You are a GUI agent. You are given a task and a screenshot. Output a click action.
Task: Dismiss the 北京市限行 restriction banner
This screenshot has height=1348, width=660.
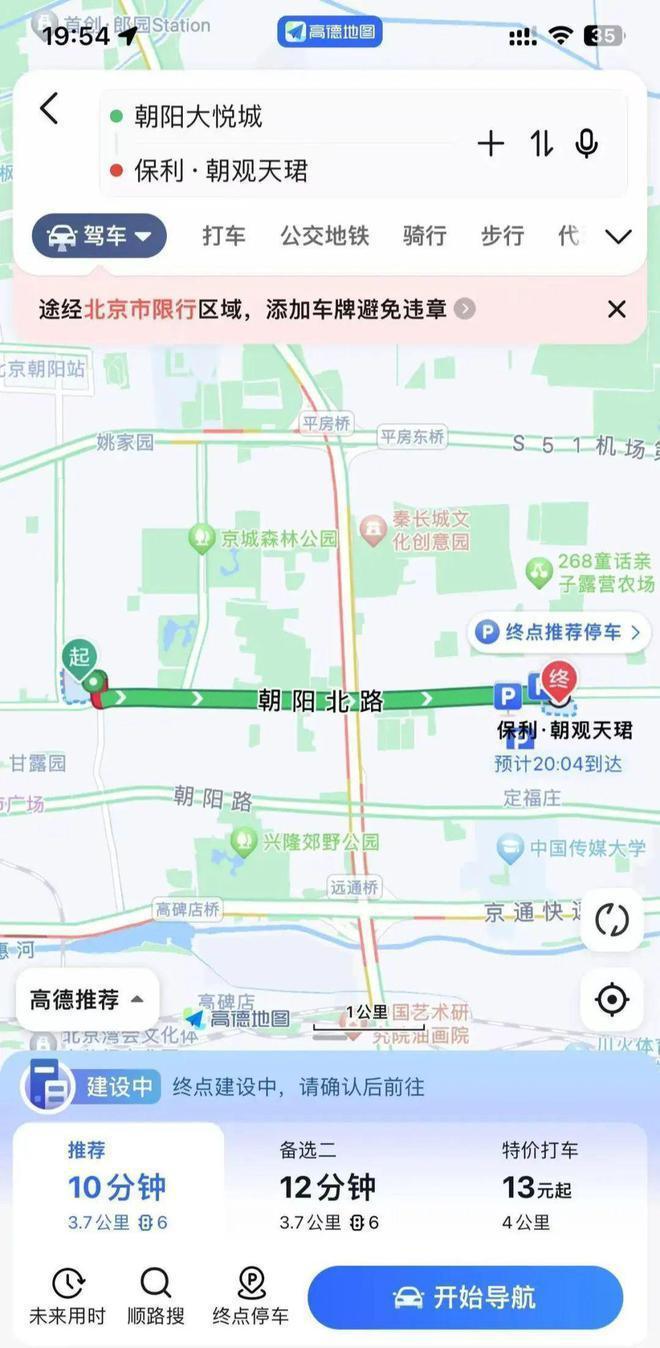click(x=617, y=309)
